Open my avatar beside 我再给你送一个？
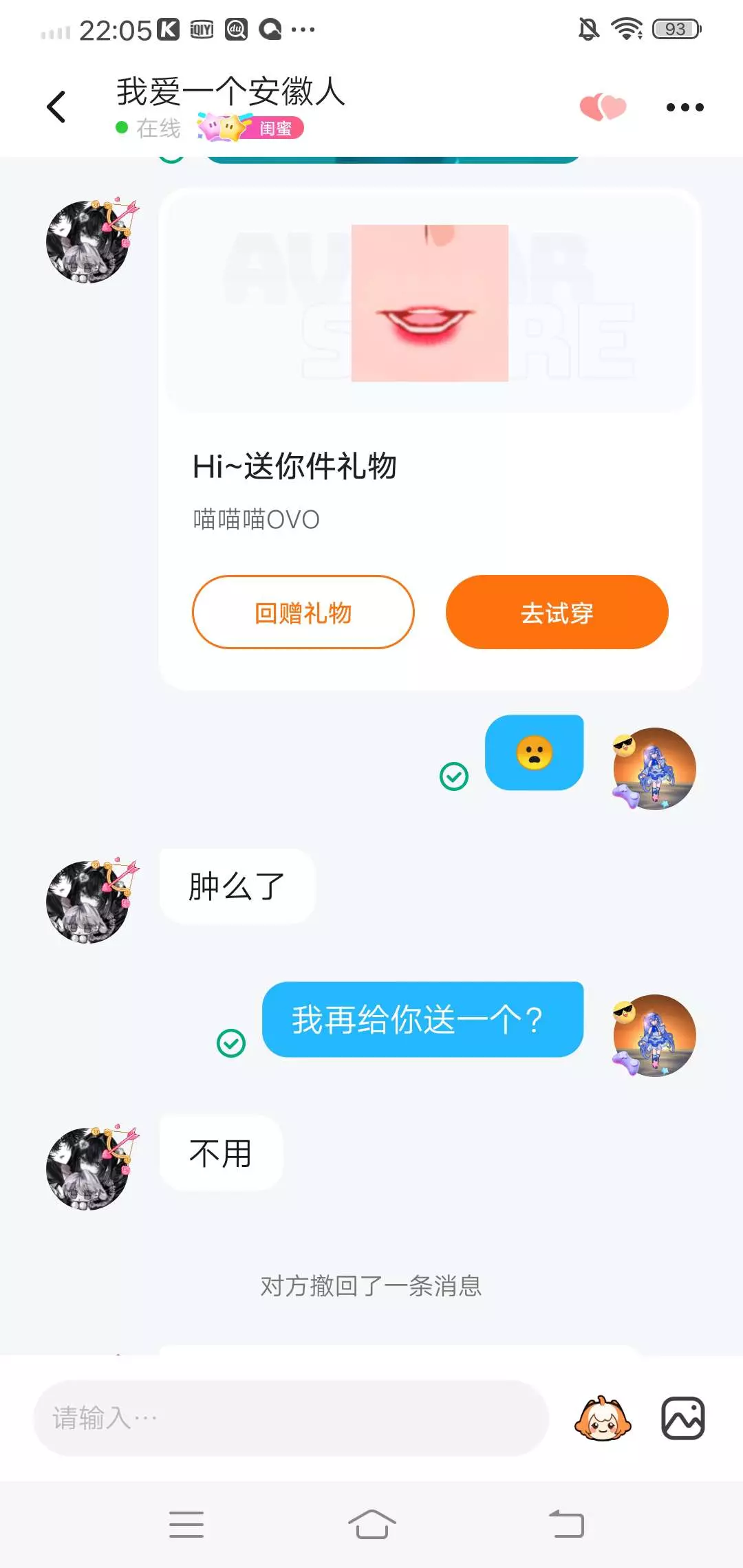Screen dimensions: 743x1568 [654, 1035]
